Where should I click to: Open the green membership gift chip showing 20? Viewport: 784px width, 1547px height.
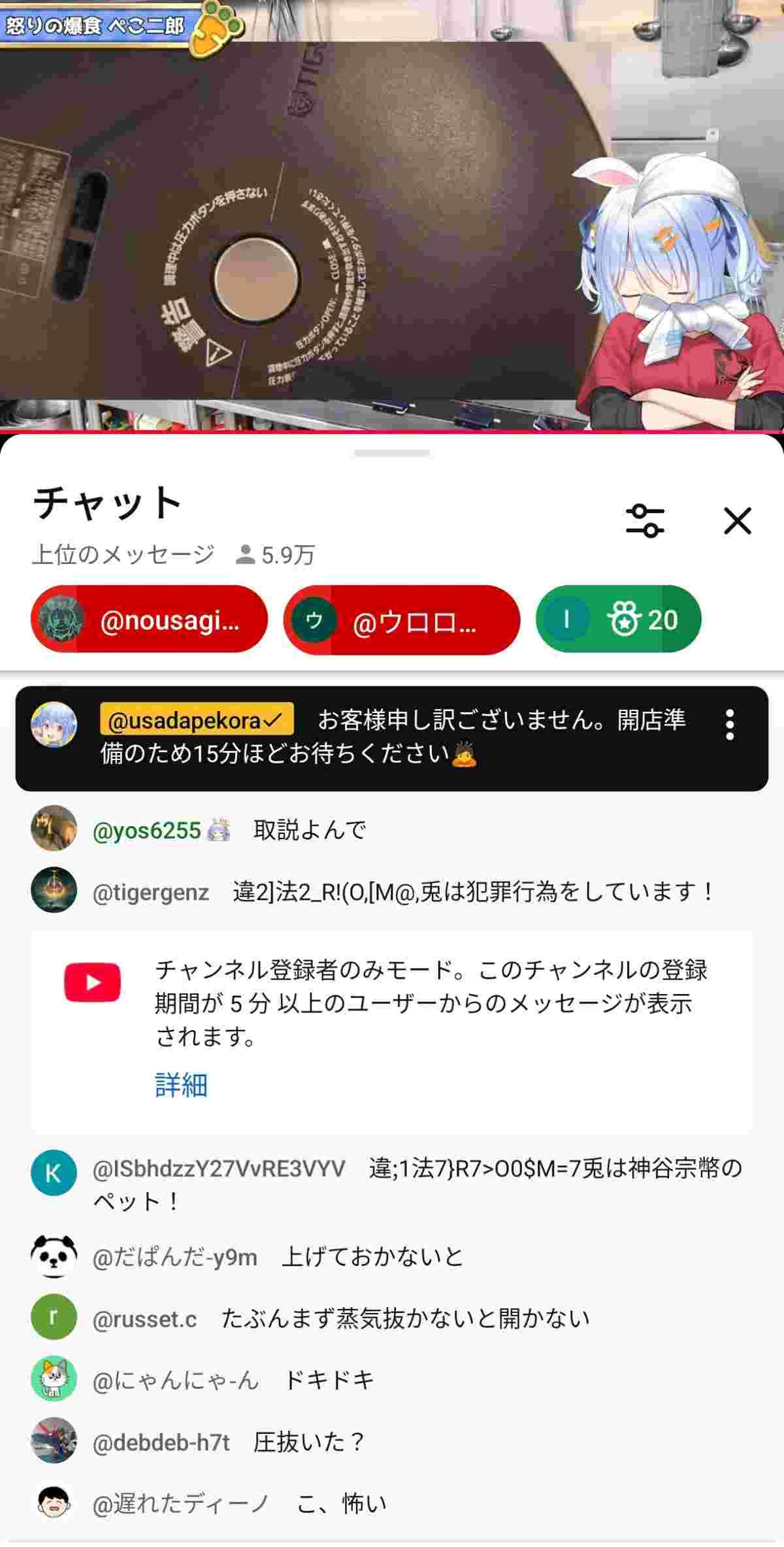tap(618, 619)
